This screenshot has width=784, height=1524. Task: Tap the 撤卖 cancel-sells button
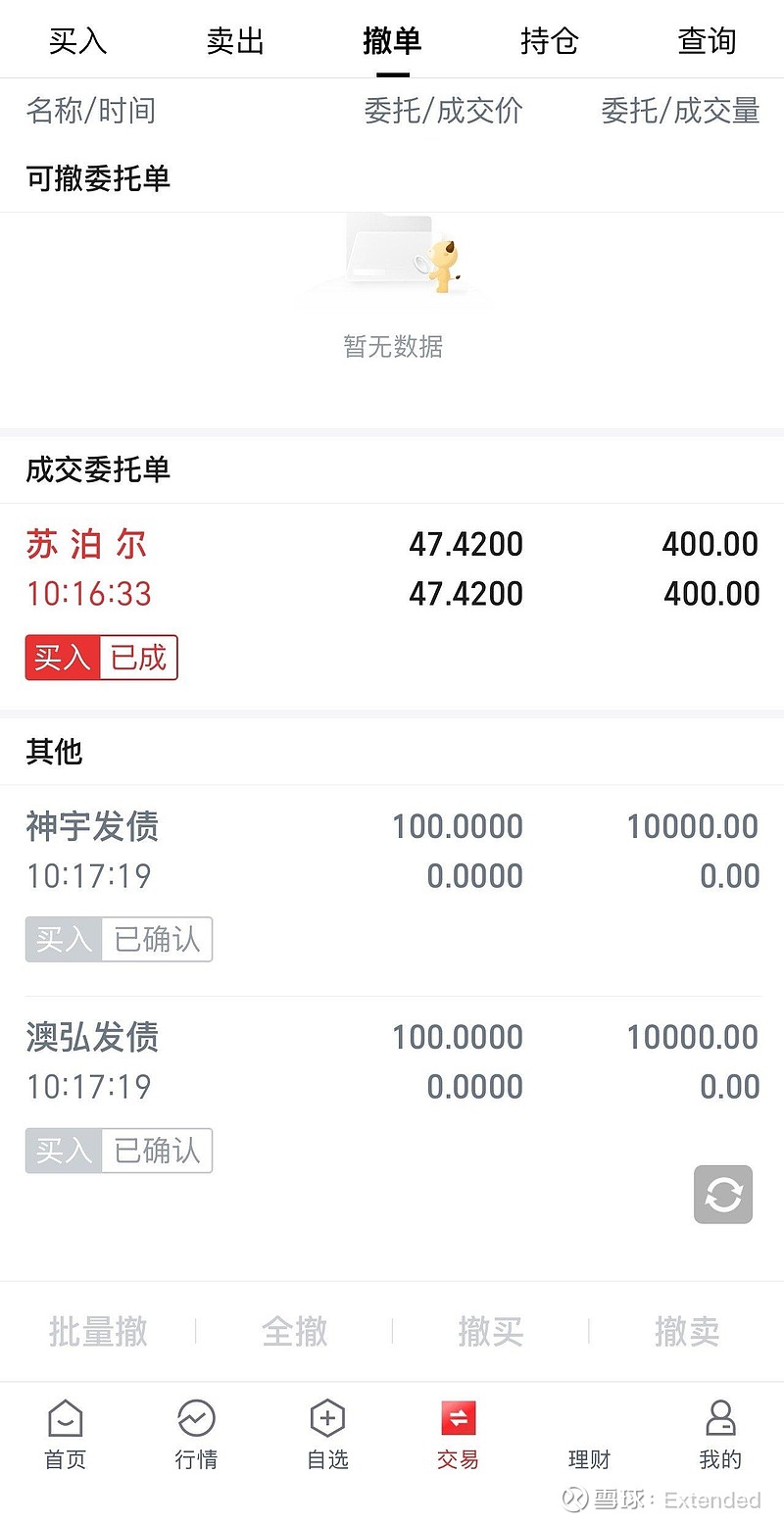(x=688, y=1331)
